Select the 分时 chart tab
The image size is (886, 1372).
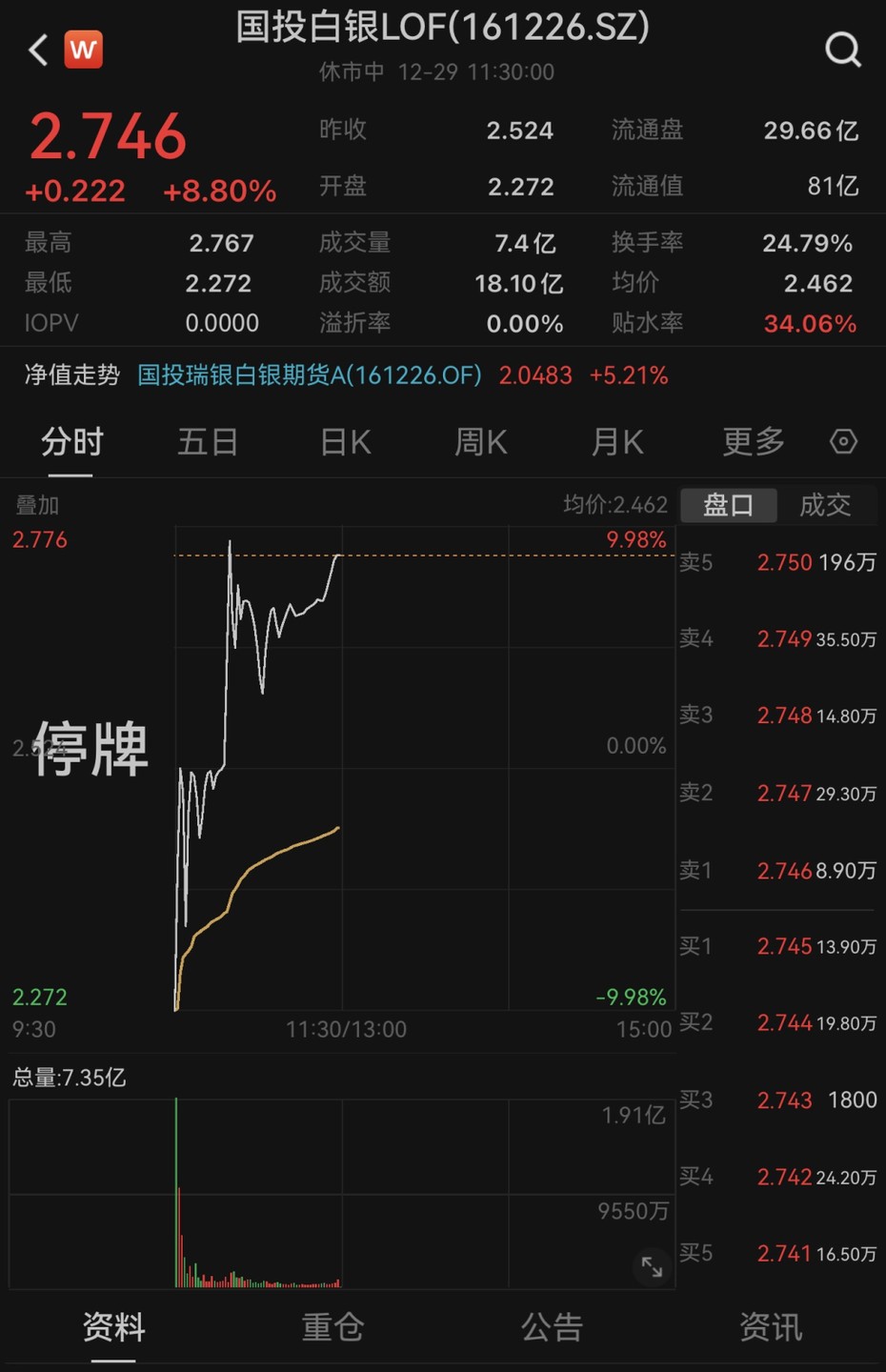coord(71,442)
